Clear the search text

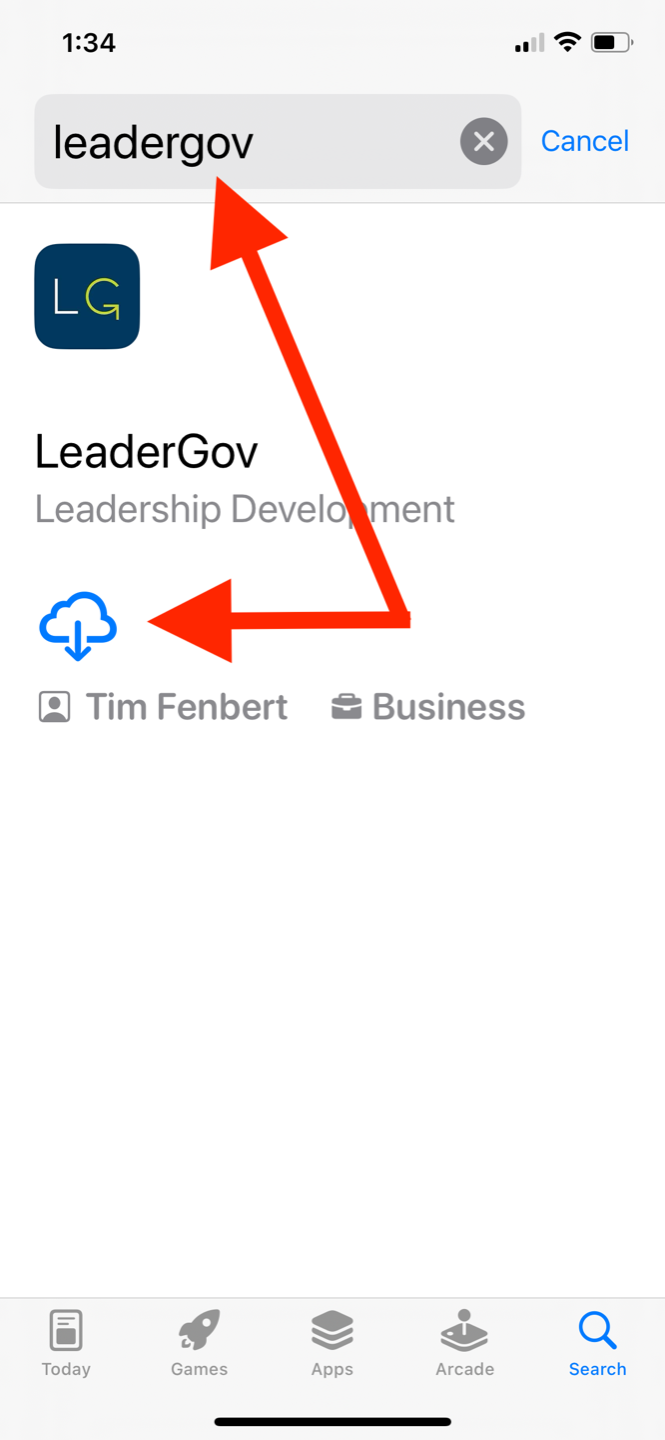tap(484, 142)
